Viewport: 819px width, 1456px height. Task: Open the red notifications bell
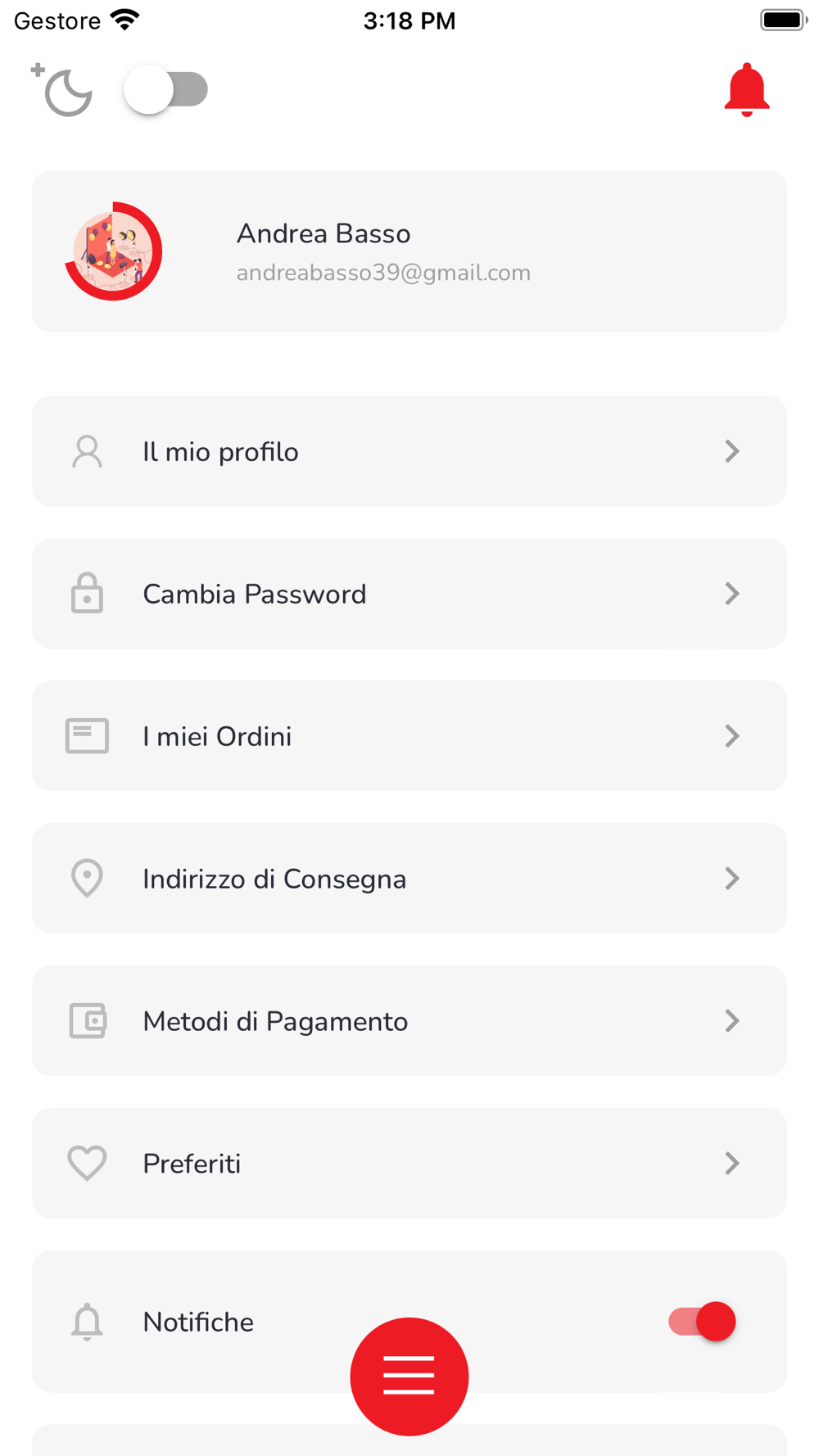point(746,89)
